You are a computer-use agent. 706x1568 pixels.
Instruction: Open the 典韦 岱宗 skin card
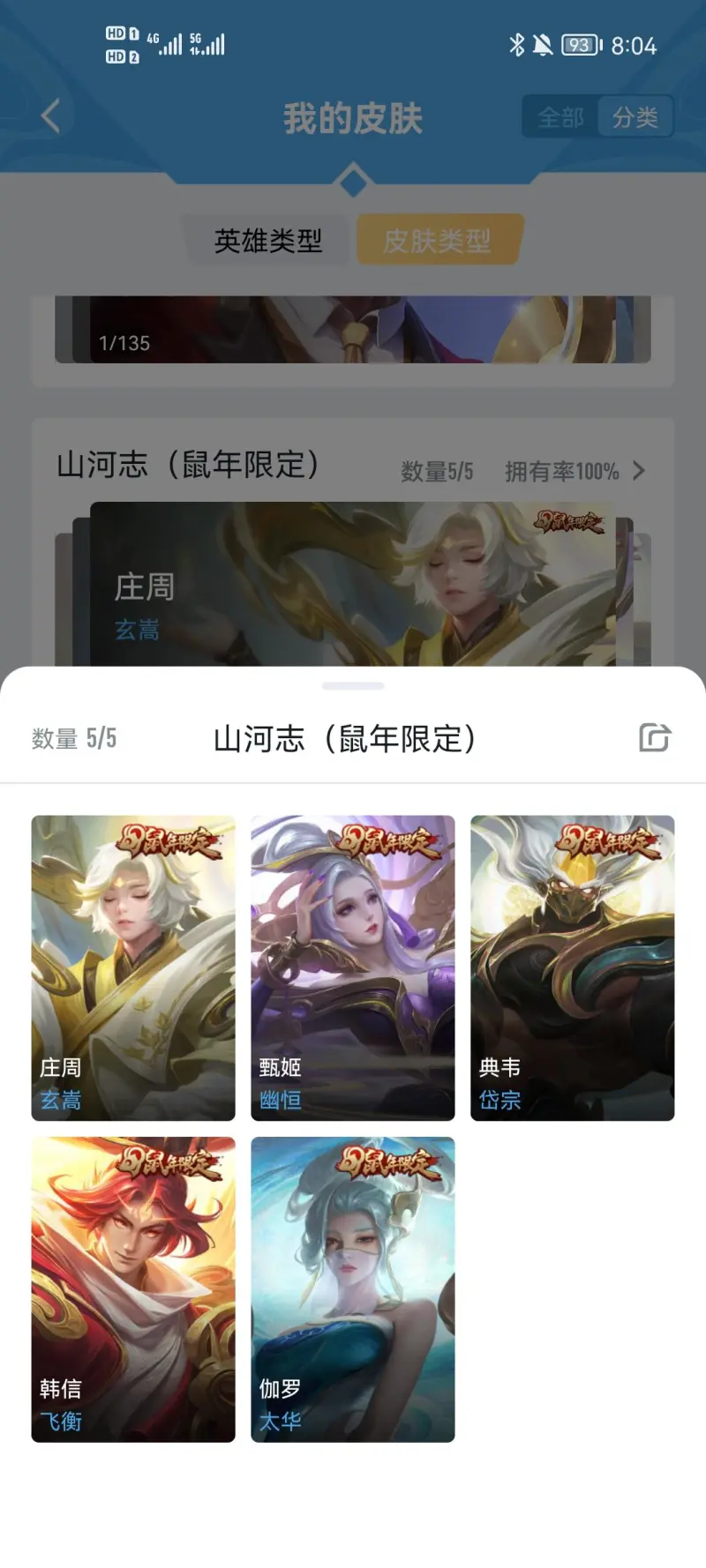pos(572,967)
